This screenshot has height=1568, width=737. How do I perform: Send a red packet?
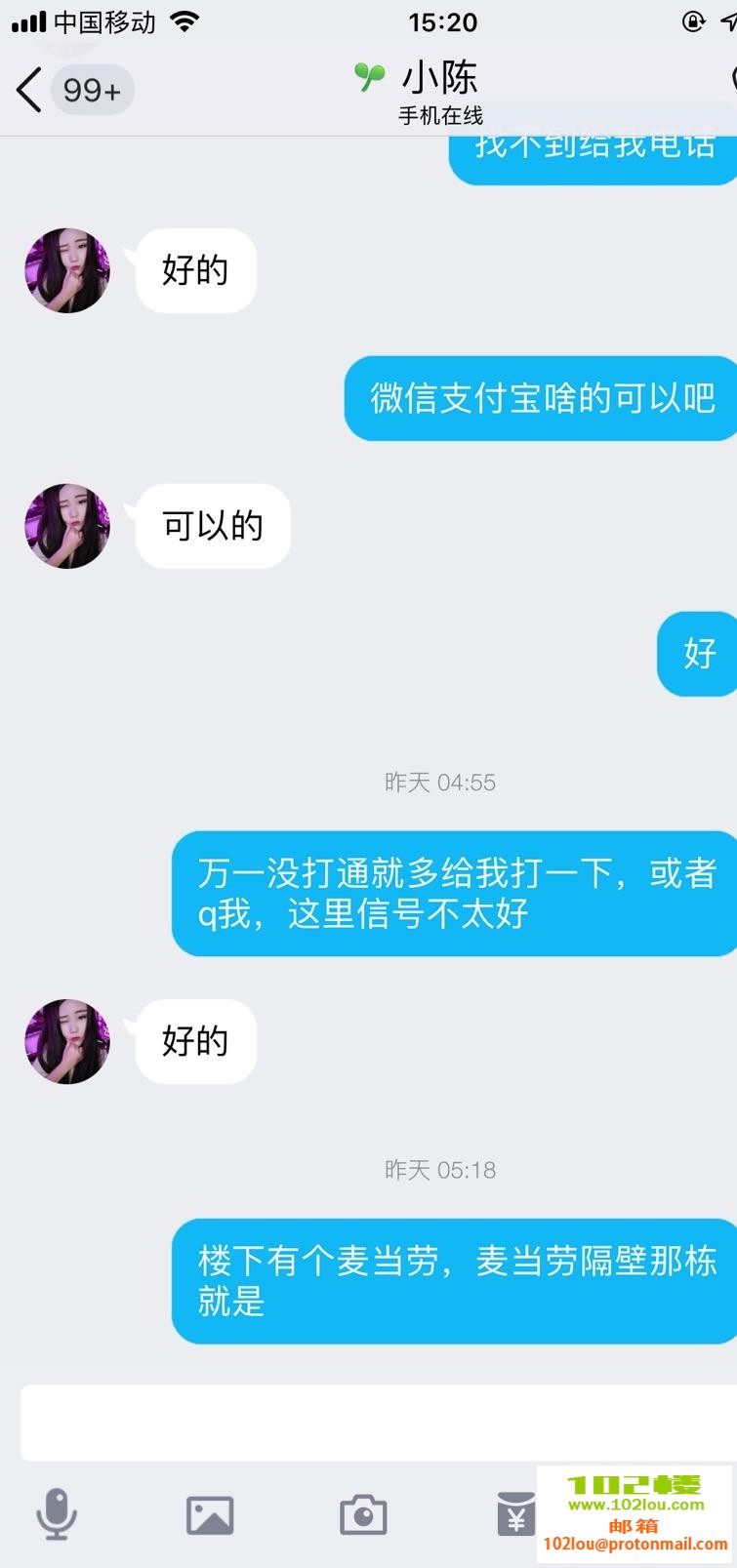click(515, 1515)
